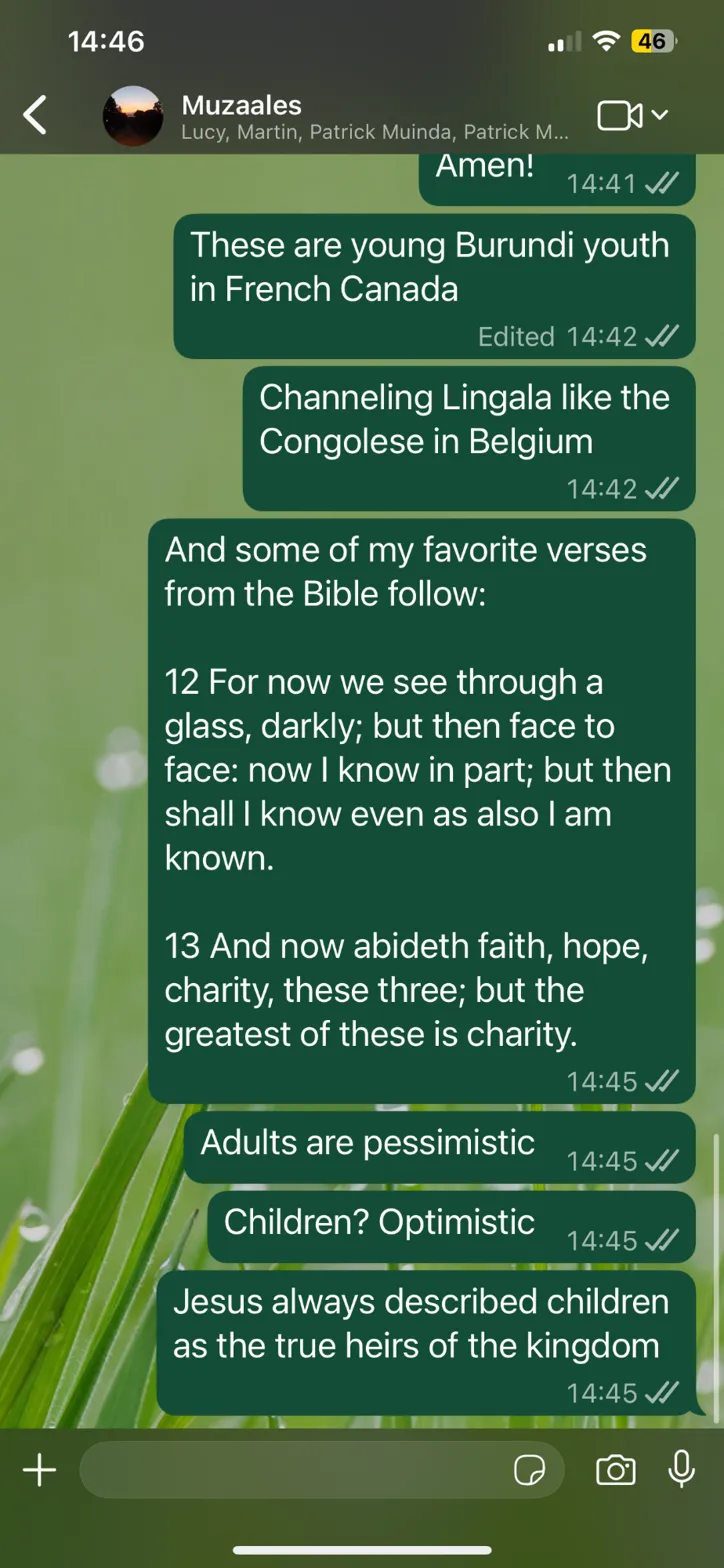724x1568 pixels.
Task: Open the attachment plus menu
Action: pyautogui.click(x=39, y=1469)
